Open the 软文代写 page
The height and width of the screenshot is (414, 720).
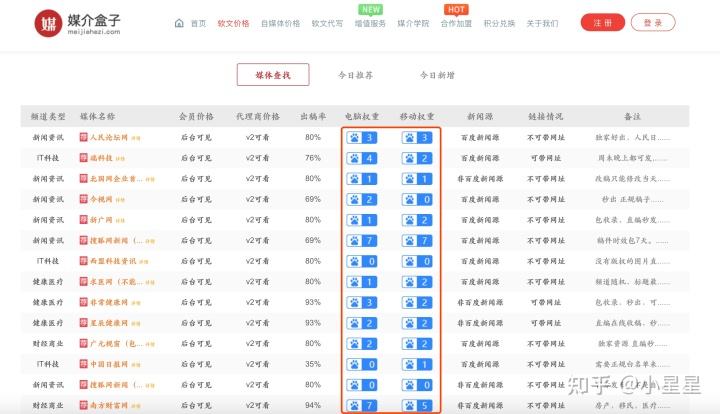point(326,23)
